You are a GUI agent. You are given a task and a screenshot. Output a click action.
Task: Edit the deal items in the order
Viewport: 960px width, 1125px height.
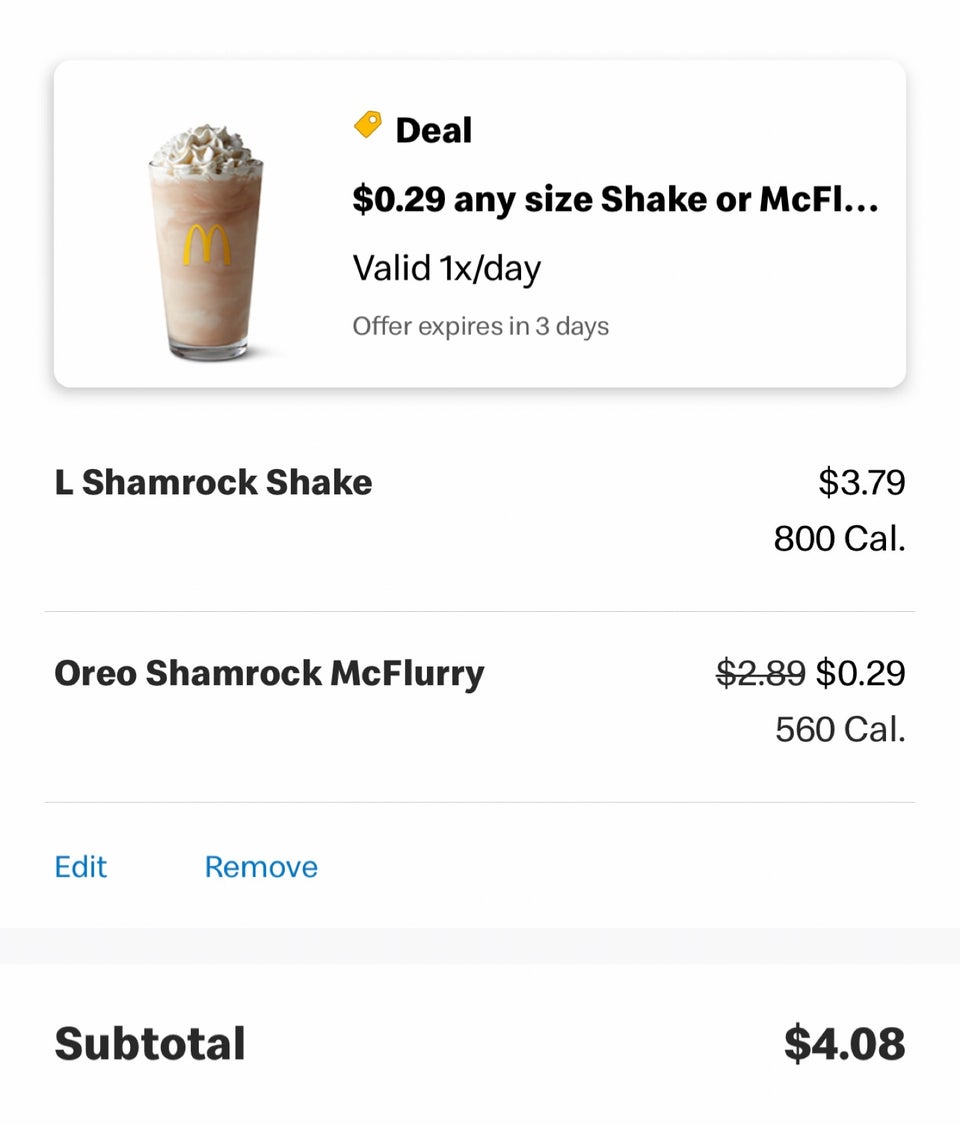tap(80, 866)
